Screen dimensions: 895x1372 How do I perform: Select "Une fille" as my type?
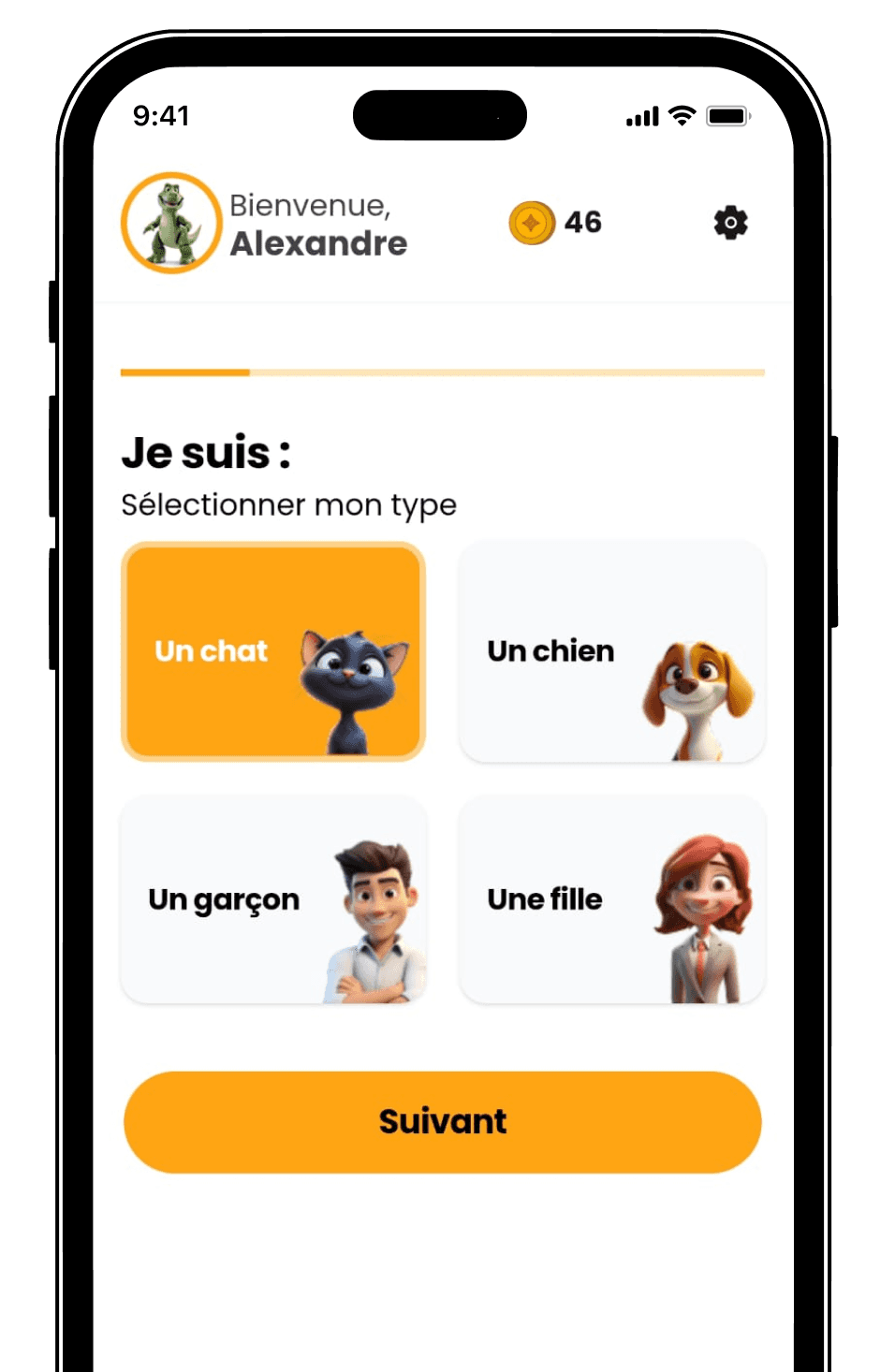tap(611, 899)
